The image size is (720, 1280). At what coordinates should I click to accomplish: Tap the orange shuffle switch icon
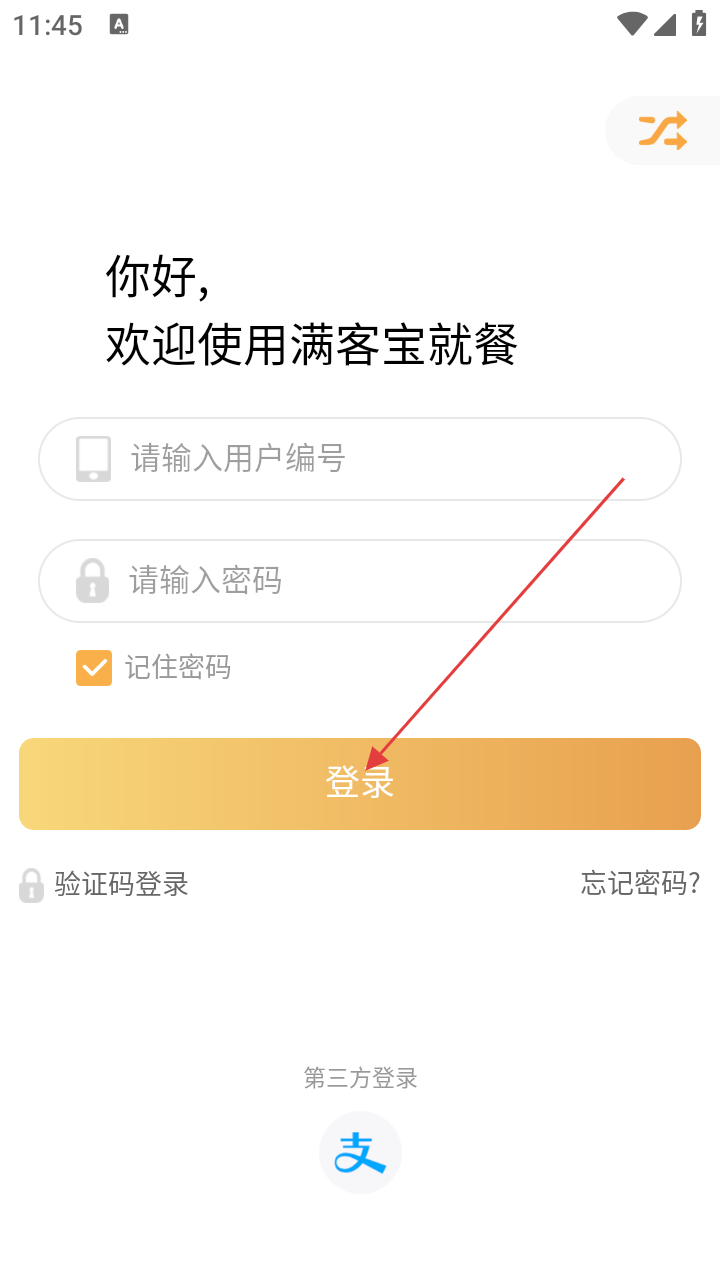[x=663, y=131]
